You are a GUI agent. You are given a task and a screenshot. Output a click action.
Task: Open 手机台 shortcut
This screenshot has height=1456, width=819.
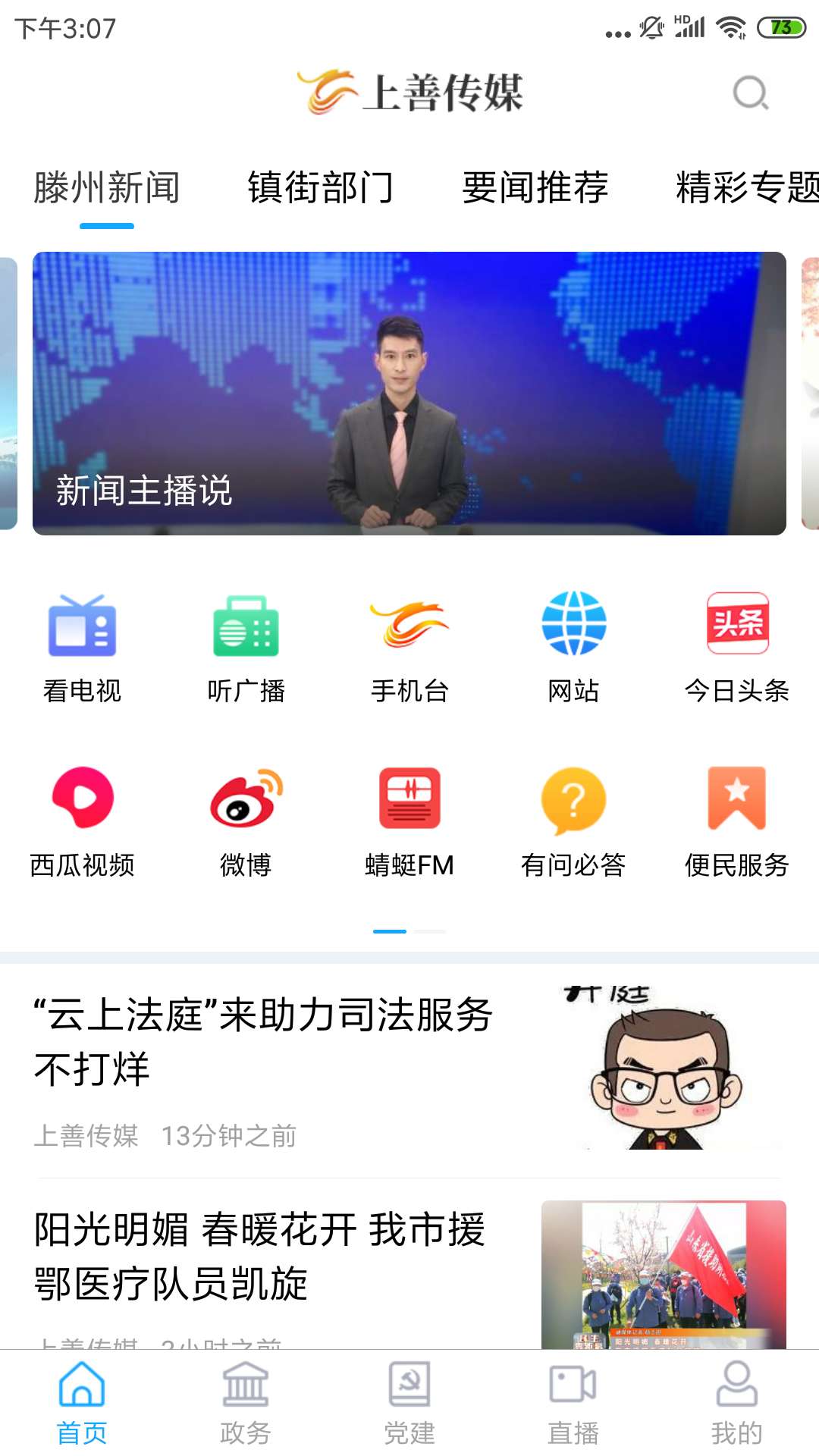coord(409,649)
